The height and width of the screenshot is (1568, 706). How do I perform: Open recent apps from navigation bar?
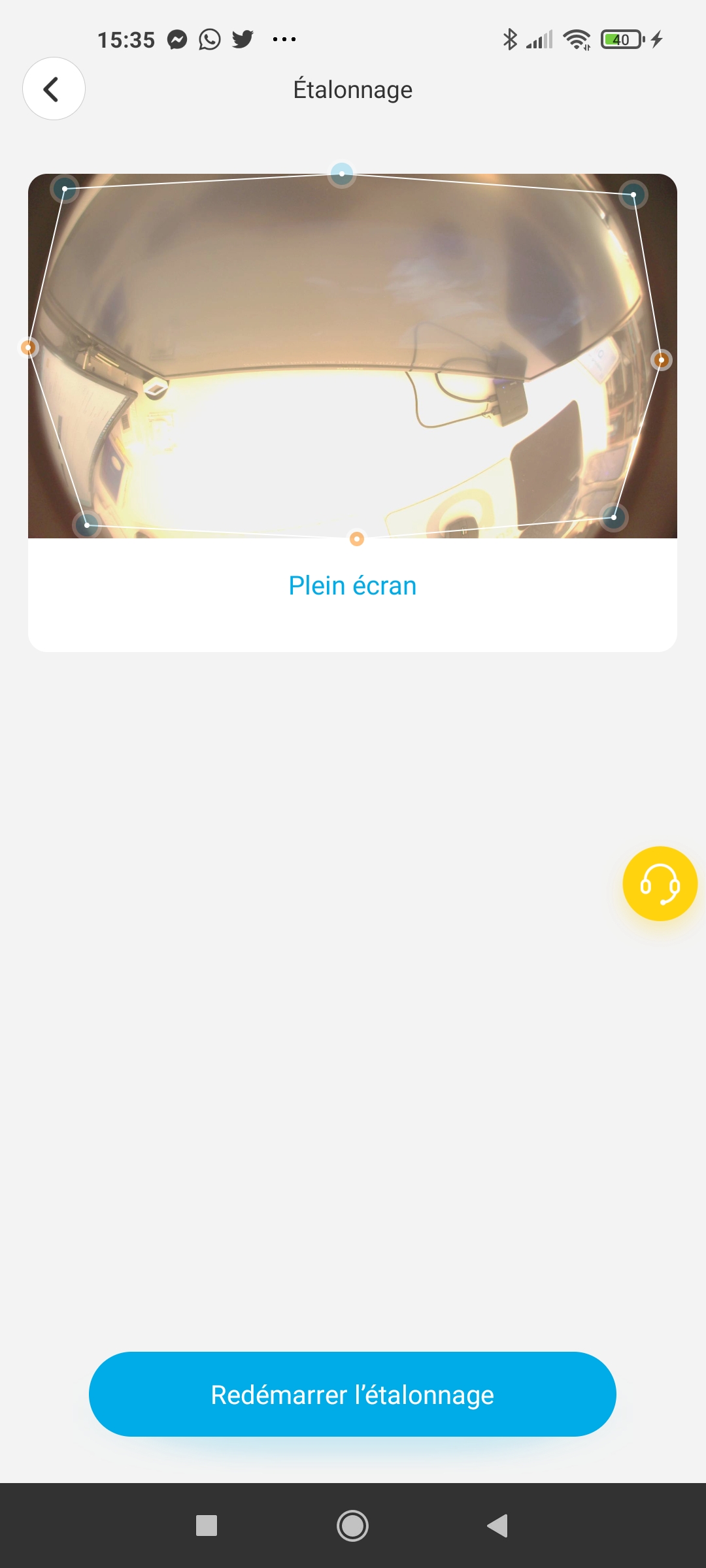tap(207, 1526)
